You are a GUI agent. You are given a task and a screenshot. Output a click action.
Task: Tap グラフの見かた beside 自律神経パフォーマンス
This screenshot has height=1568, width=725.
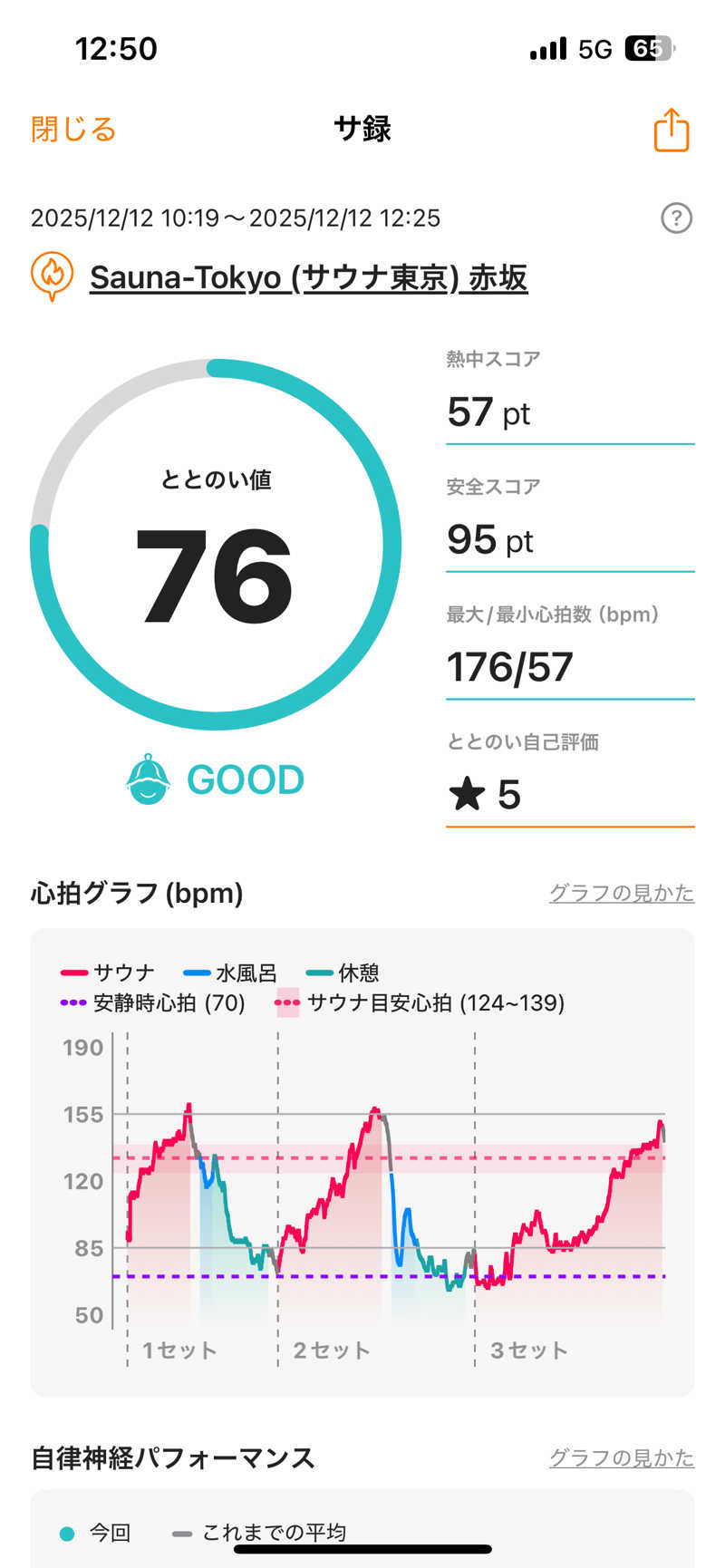(621, 1457)
